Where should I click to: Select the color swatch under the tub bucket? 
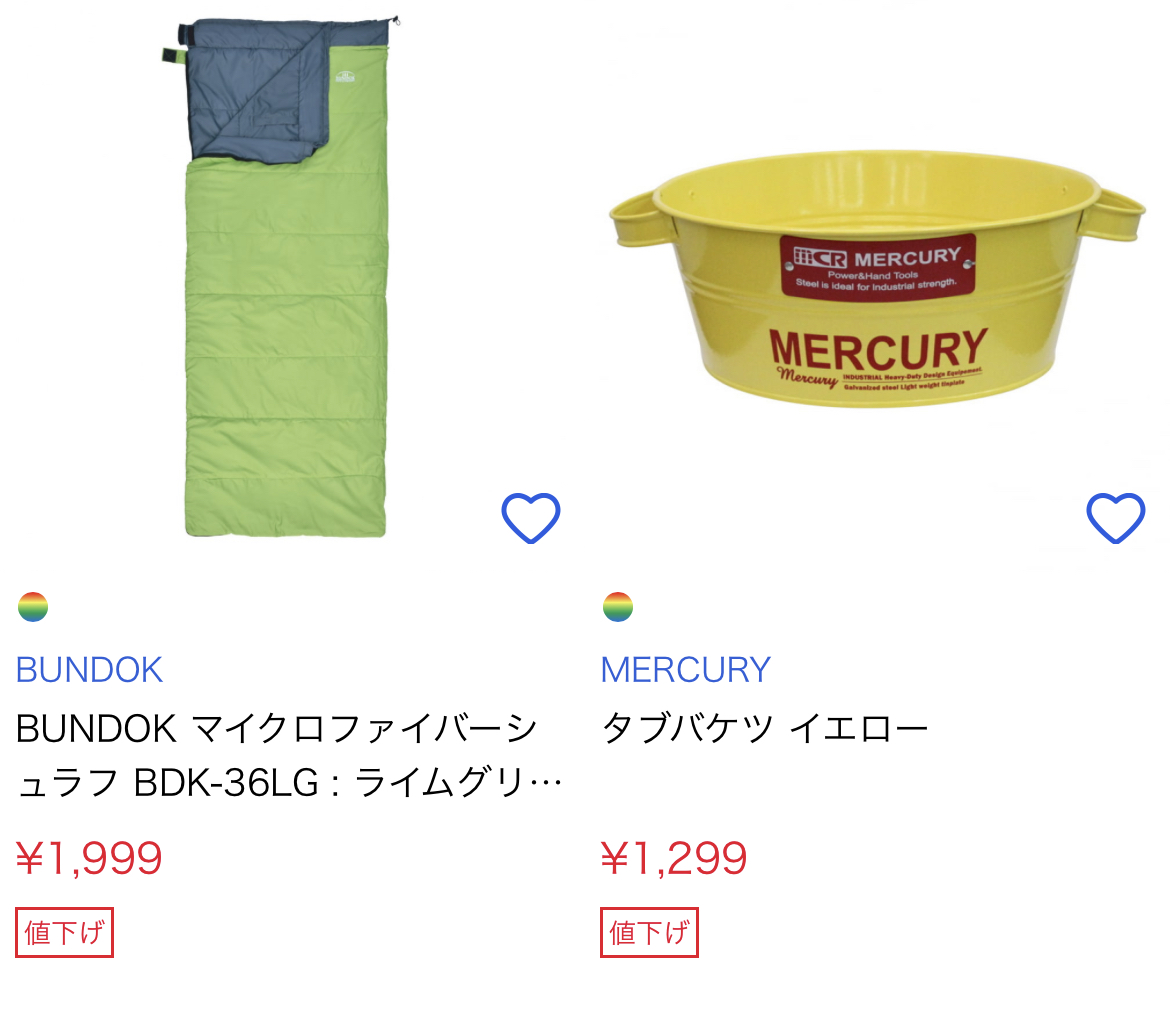pyautogui.click(x=618, y=607)
